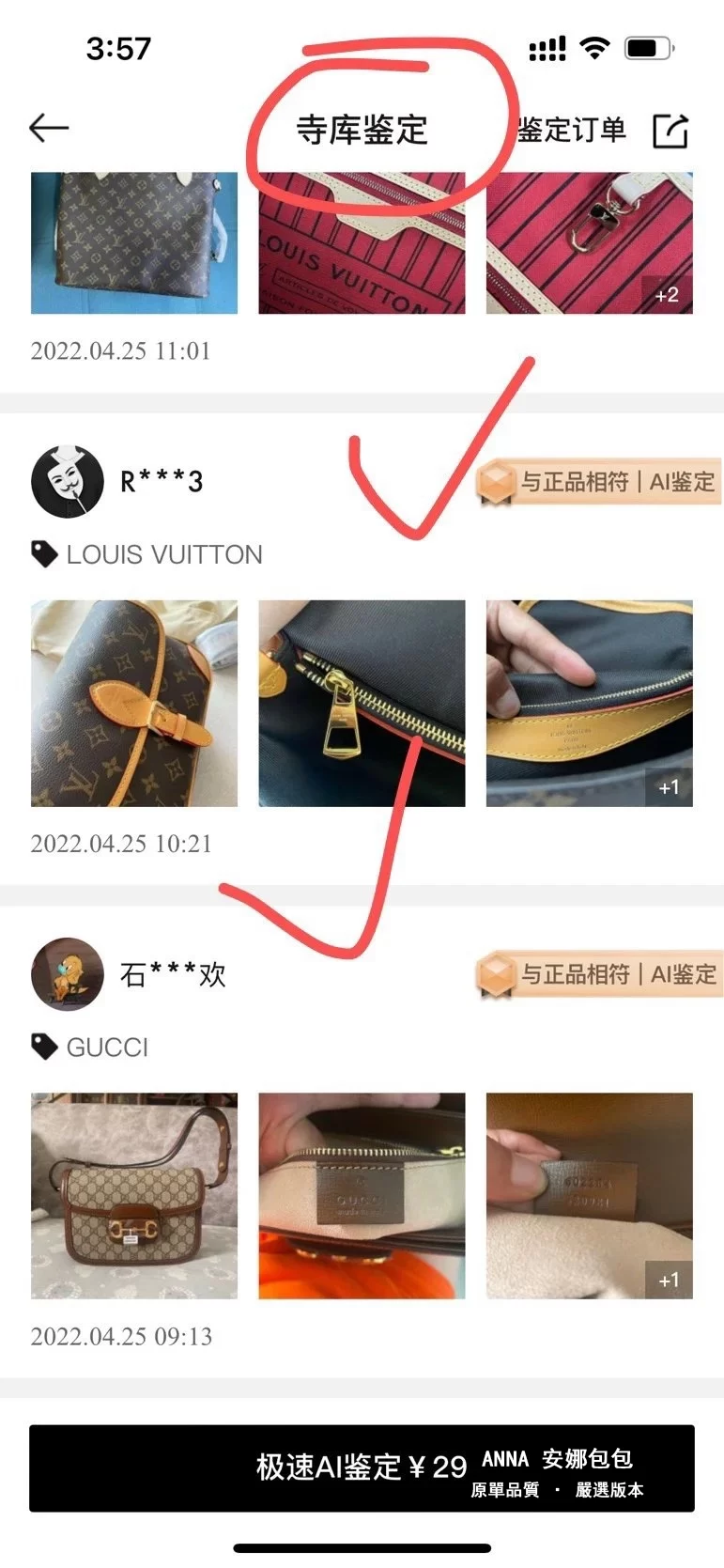
Task: Open 石***欢's profile avatar
Action: pyautogui.click(x=68, y=974)
